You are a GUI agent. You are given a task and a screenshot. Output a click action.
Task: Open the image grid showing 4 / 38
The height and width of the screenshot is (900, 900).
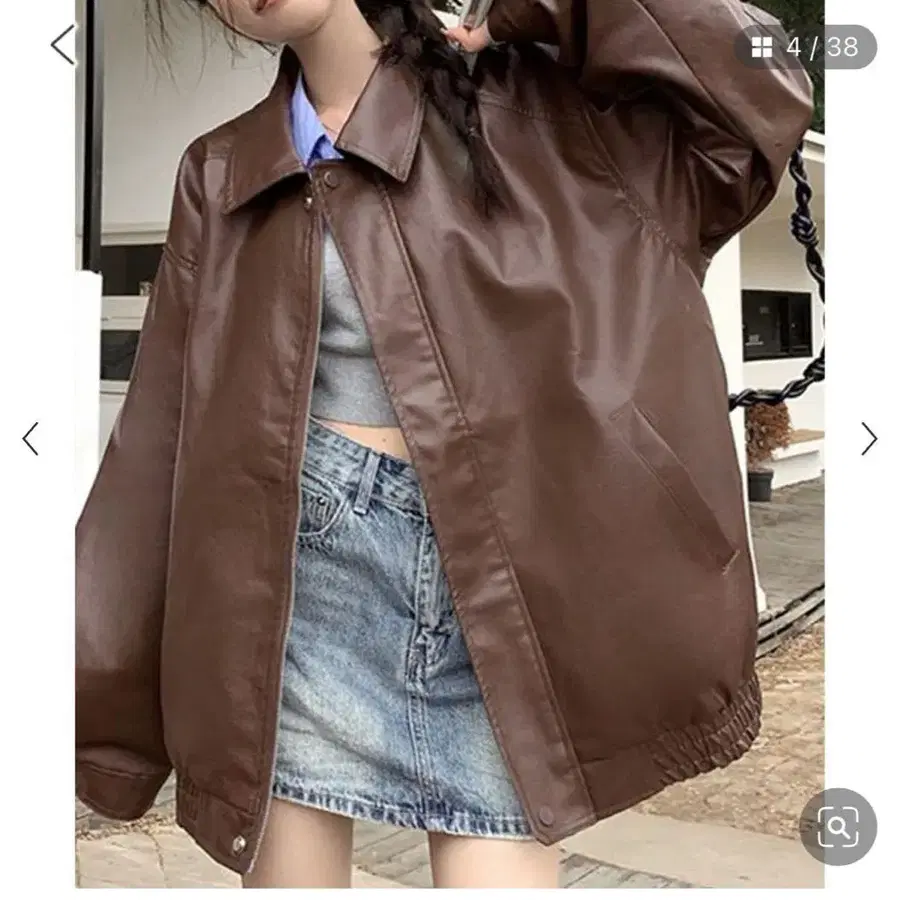805,47
